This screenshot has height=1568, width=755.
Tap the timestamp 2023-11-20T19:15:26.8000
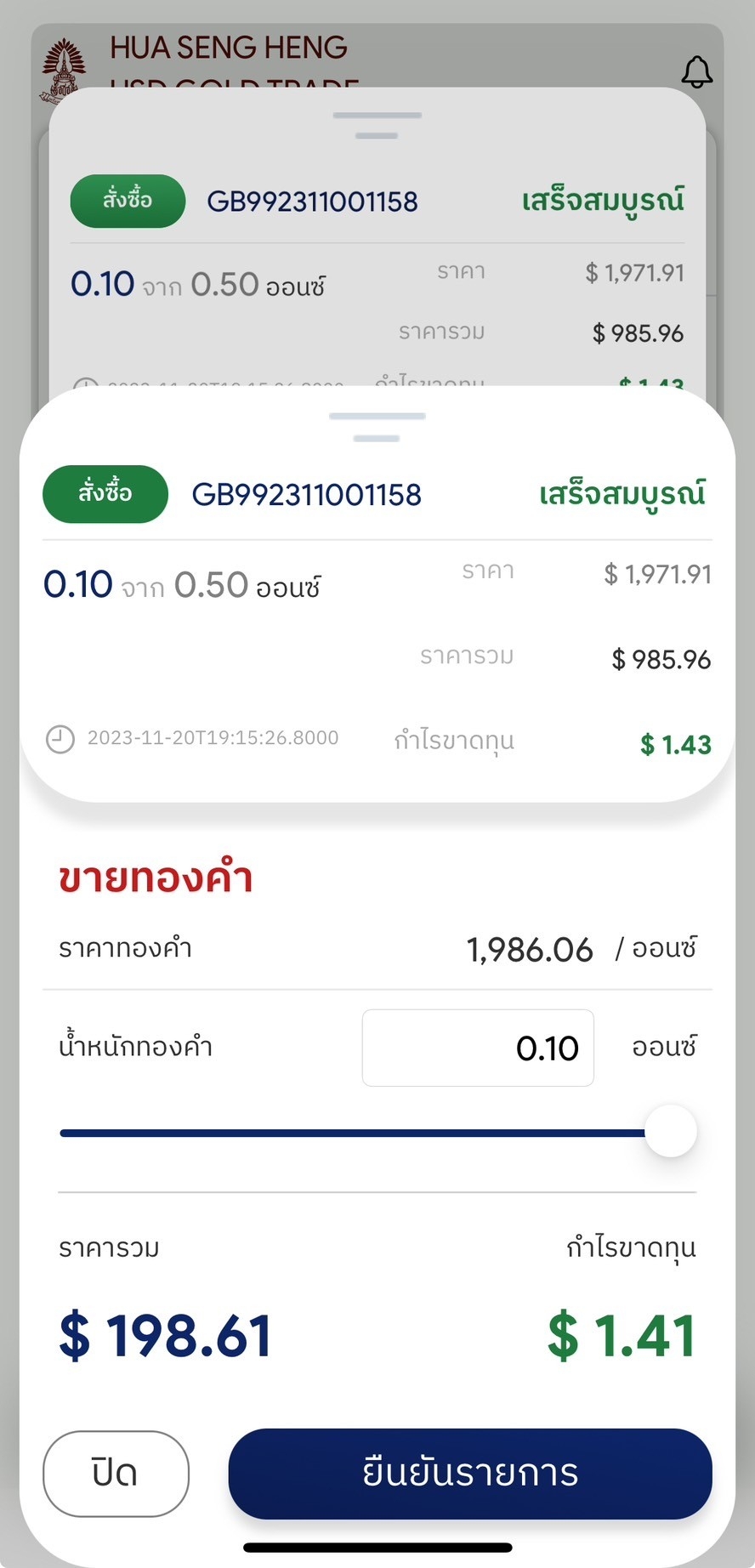212,738
